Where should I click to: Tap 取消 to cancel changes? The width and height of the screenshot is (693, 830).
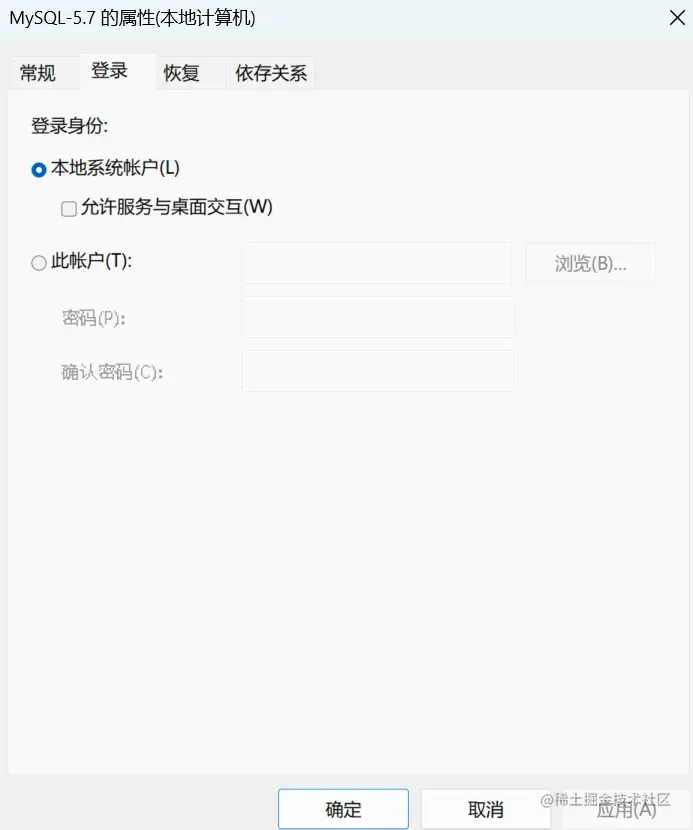coord(486,809)
